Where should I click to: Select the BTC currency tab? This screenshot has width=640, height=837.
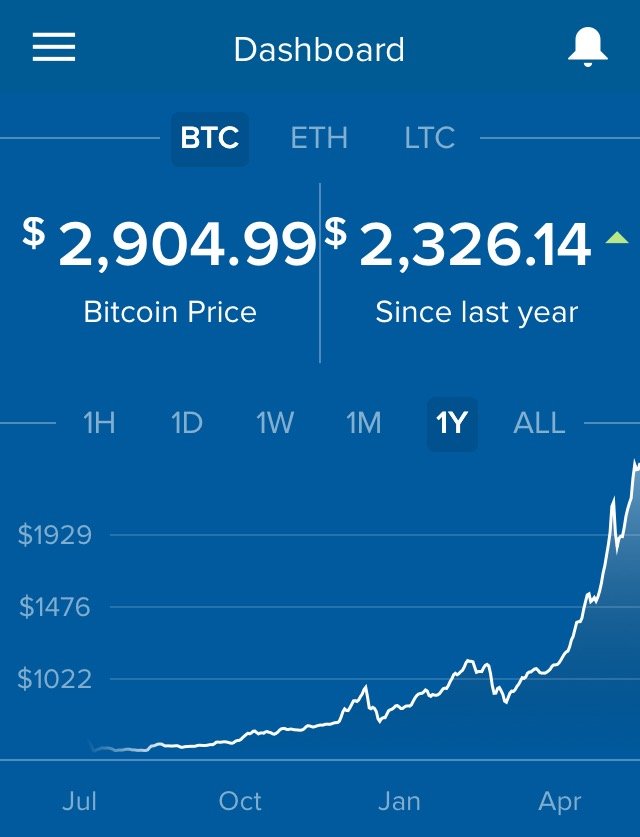click(210, 138)
